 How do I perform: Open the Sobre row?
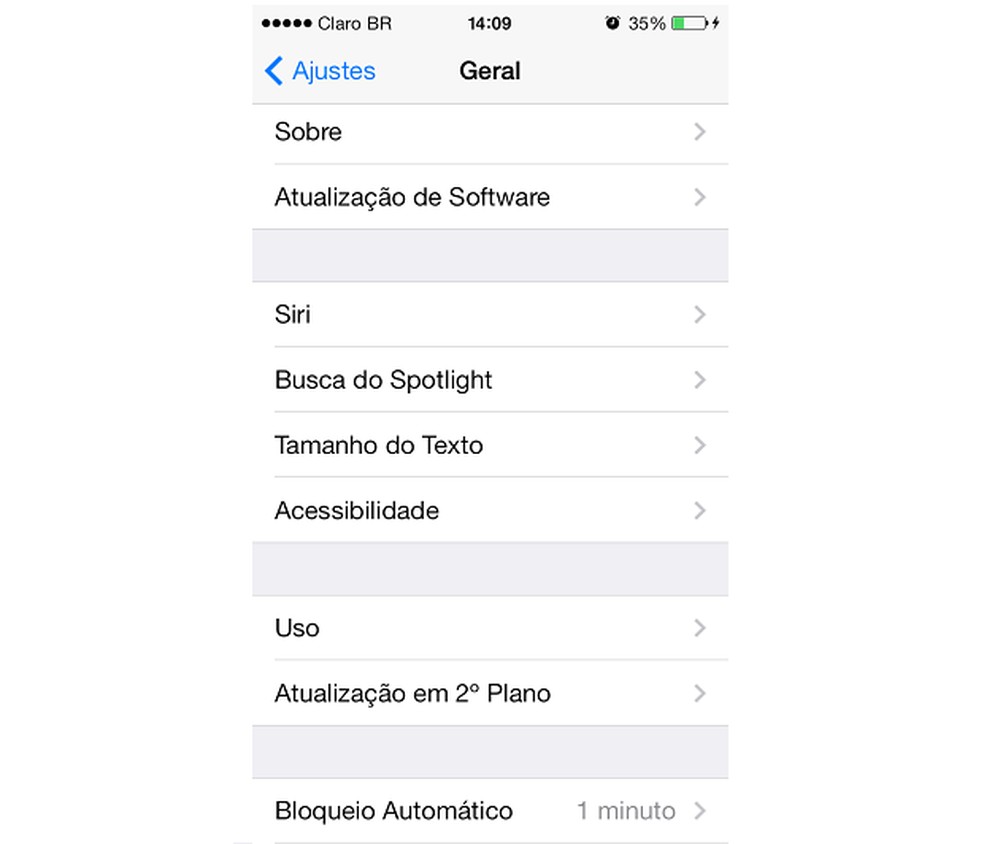(490, 132)
